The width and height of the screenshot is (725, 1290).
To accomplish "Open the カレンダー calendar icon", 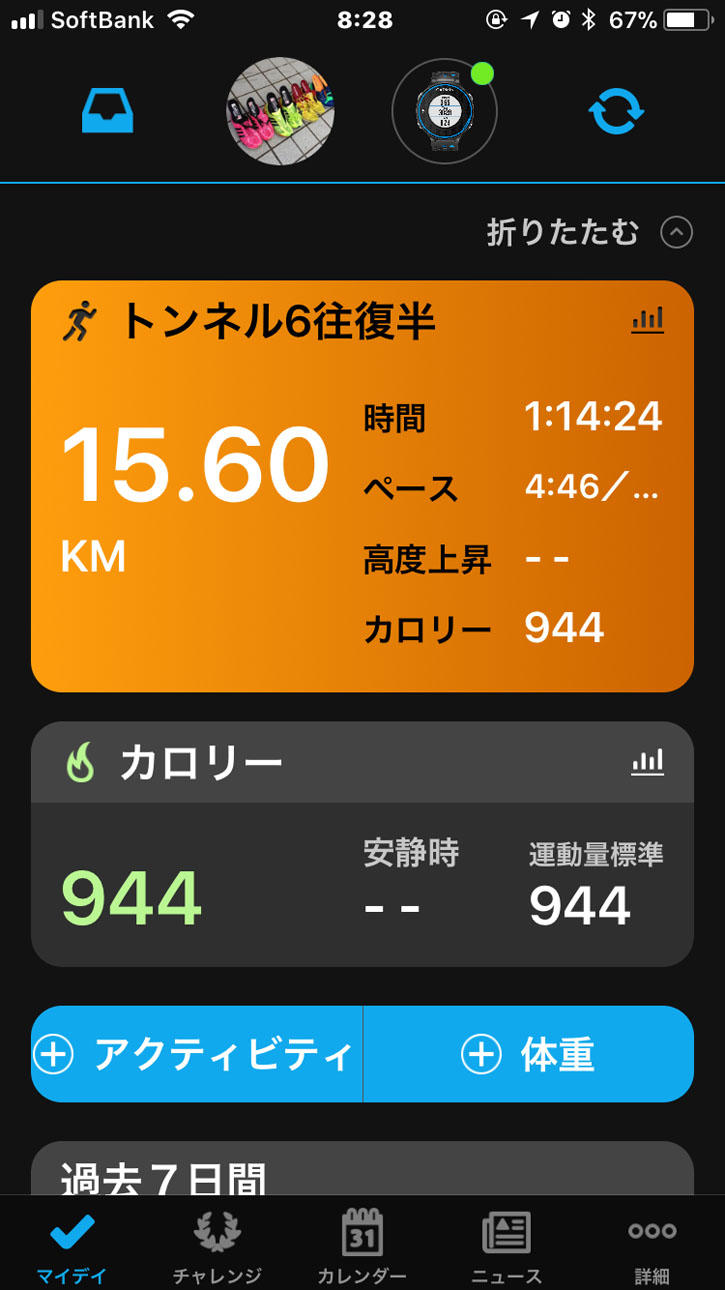I will (x=362, y=1234).
